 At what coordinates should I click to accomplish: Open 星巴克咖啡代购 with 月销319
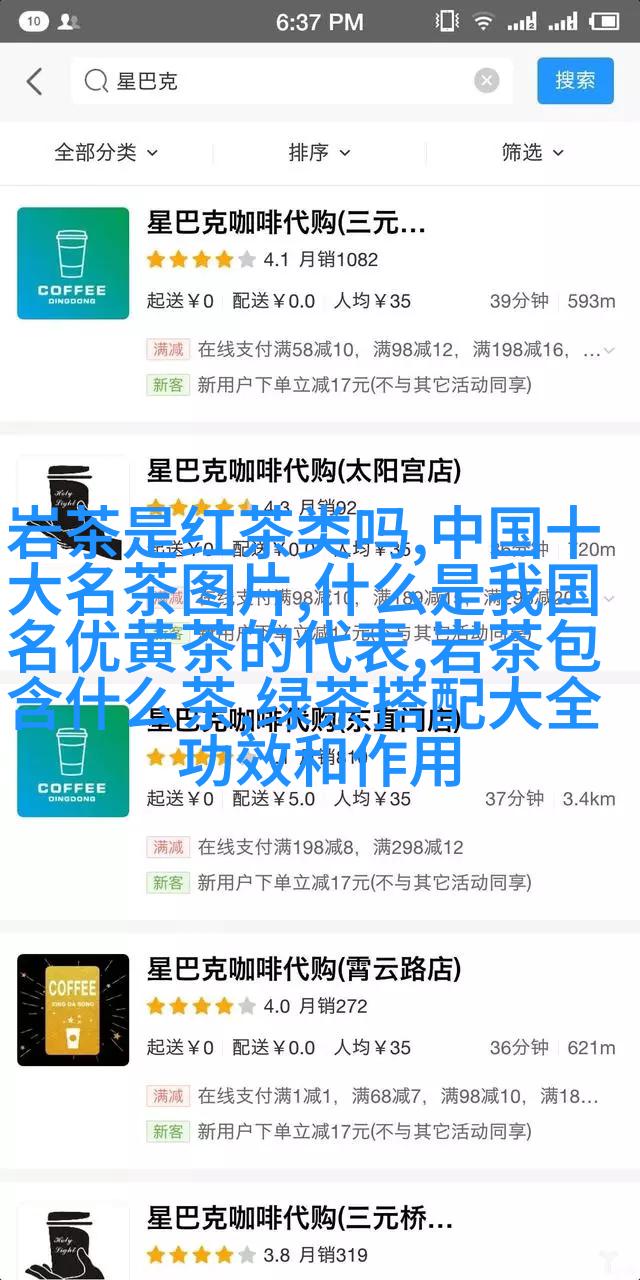300,1218
